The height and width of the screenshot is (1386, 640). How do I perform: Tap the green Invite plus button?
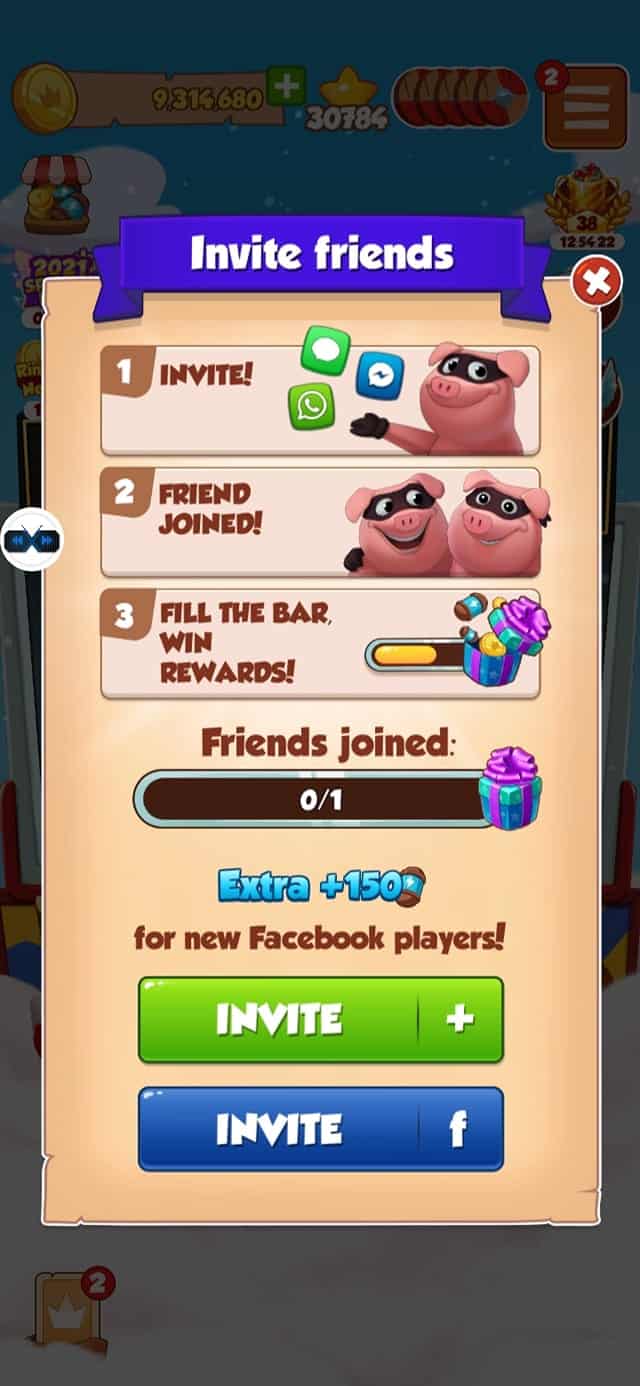(x=321, y=1019)
